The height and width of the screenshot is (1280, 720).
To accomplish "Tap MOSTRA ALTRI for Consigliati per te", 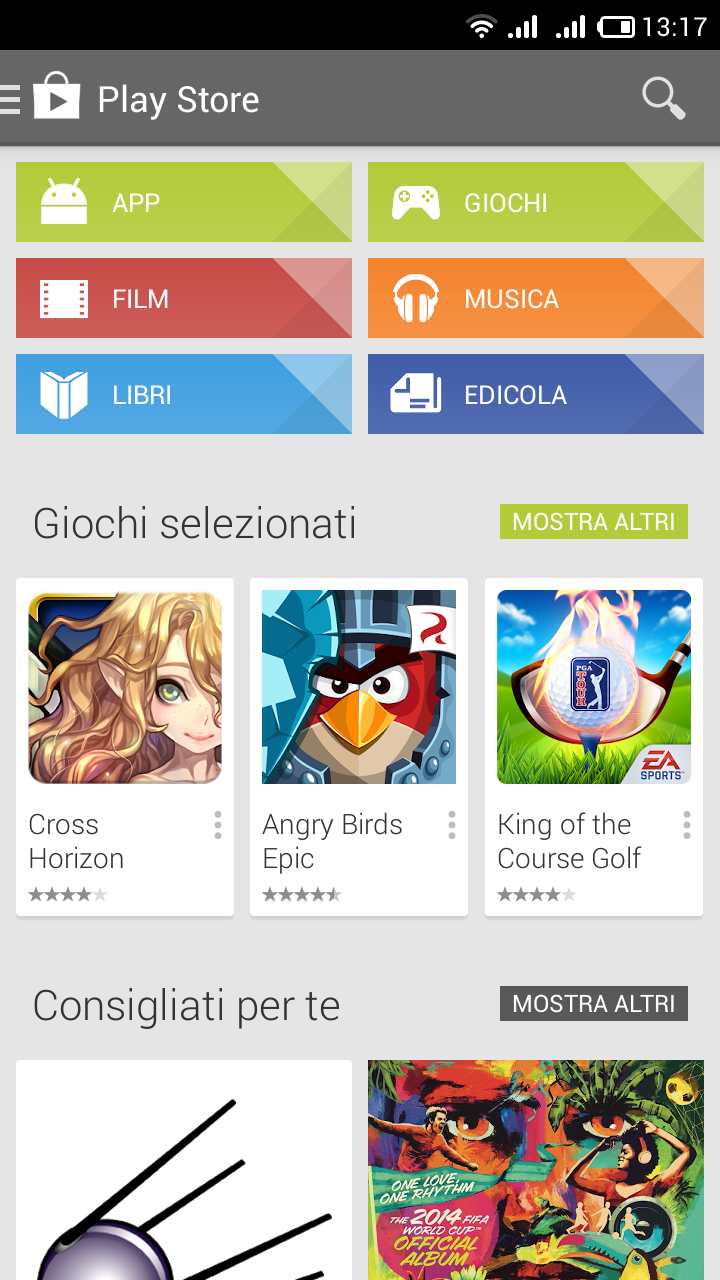I will tap(594, 1004).
